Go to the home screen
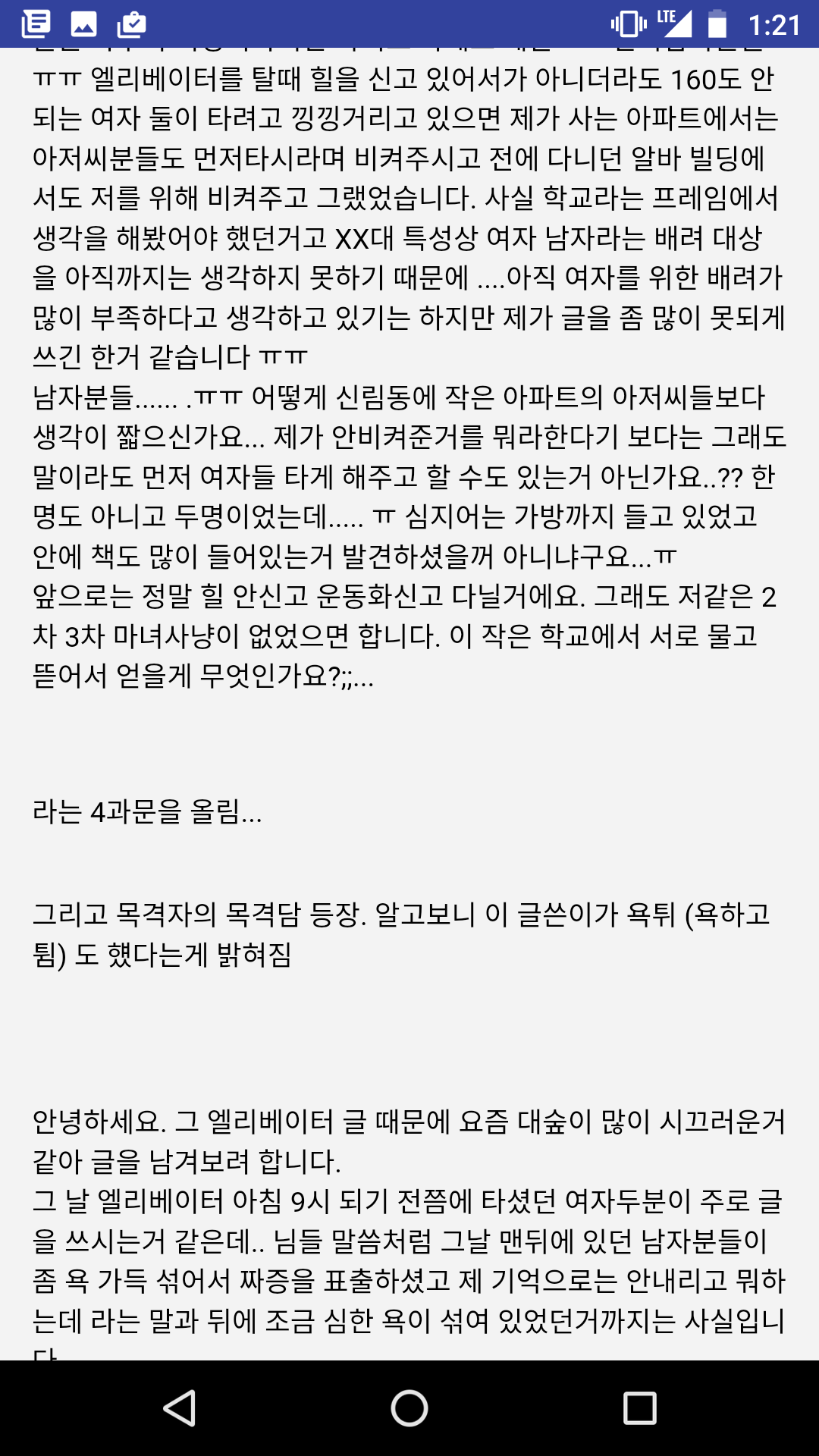The width and height of the screenshot is (819, 1456). (409, 1408)
